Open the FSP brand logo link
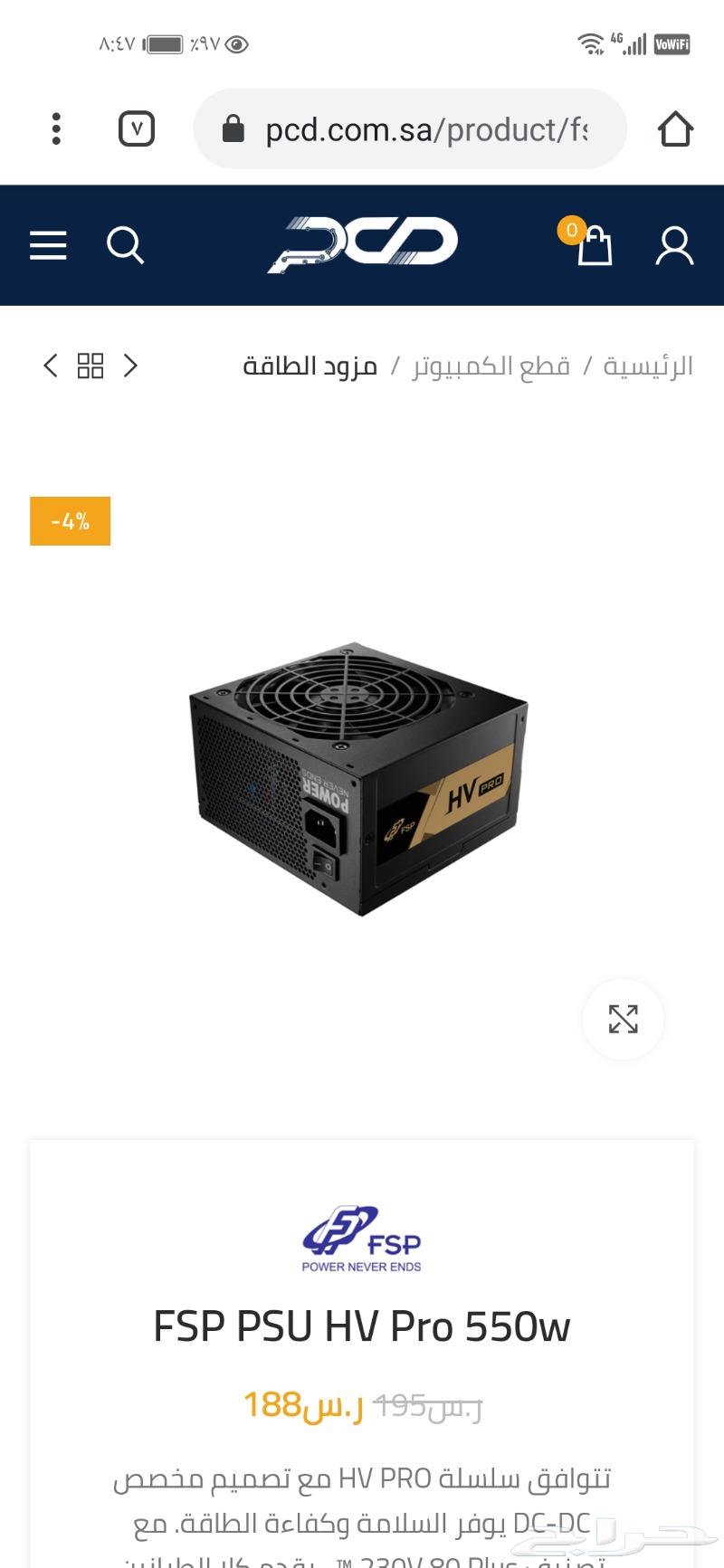The width and height of the screenshot is (724, 1568). pyautogui.click(x=362, y=1239)
